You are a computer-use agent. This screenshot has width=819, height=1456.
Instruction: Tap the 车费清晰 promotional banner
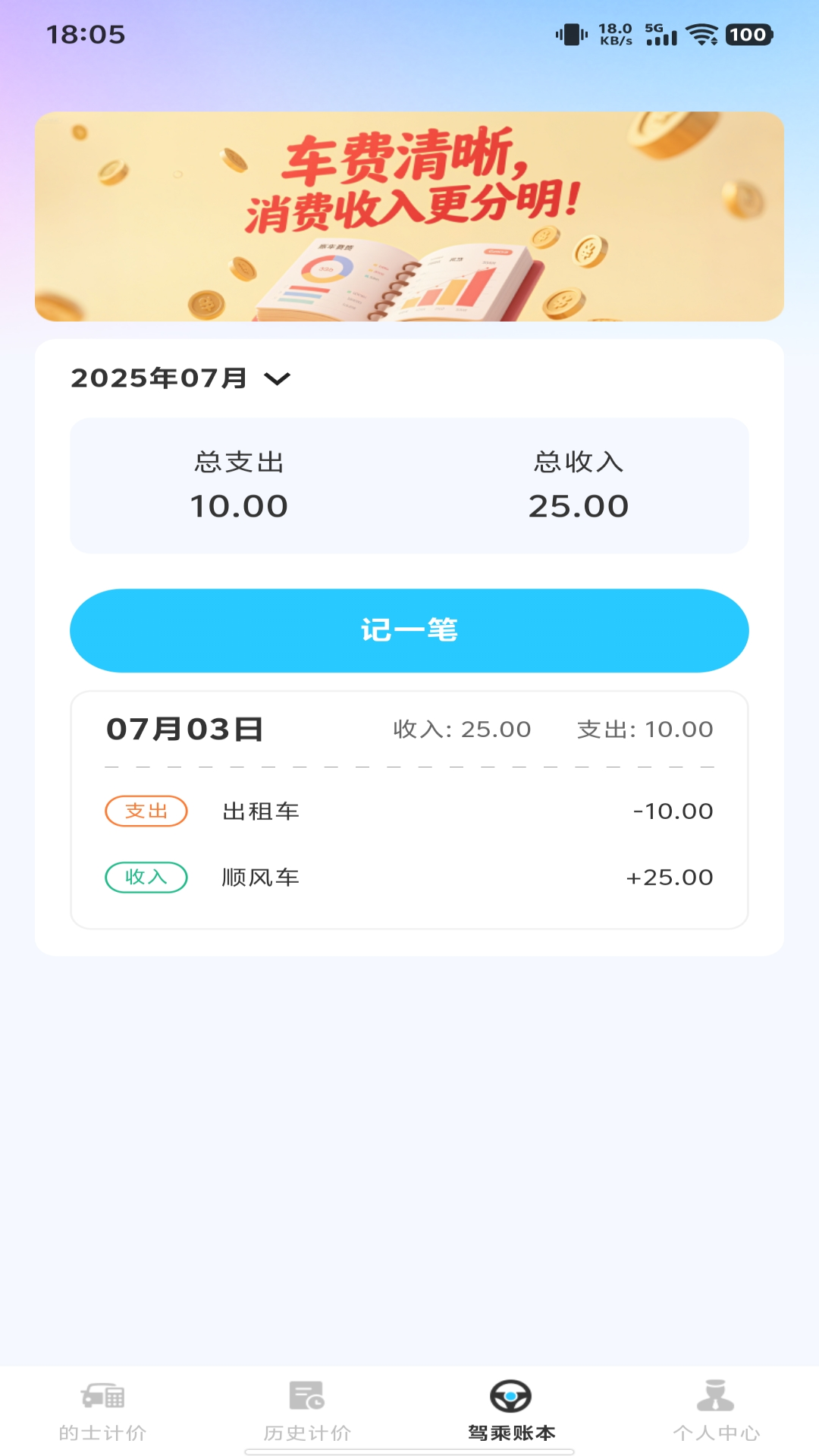click(x=409, y=215)
